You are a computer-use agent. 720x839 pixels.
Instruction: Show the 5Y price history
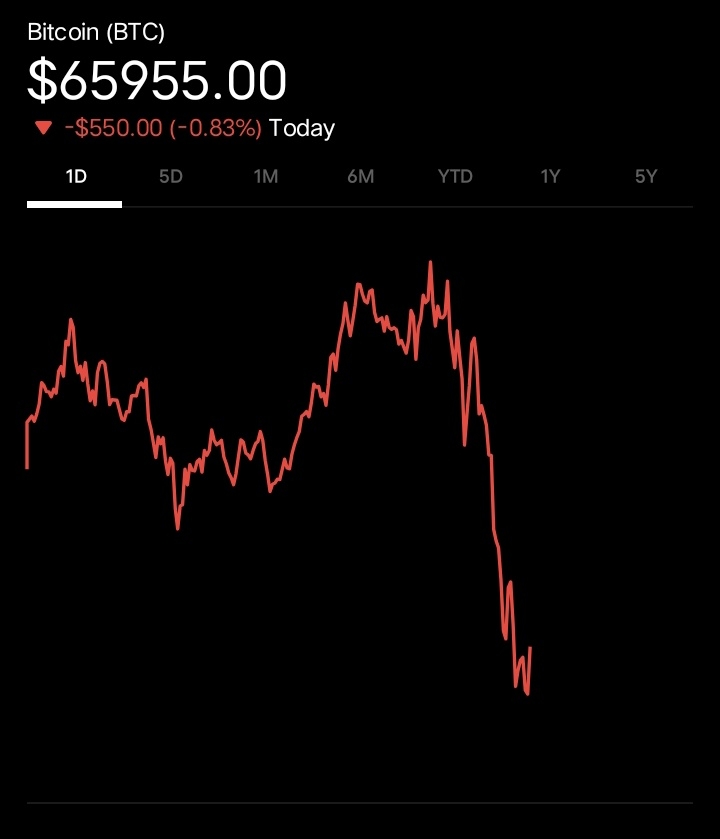point(646,177)
